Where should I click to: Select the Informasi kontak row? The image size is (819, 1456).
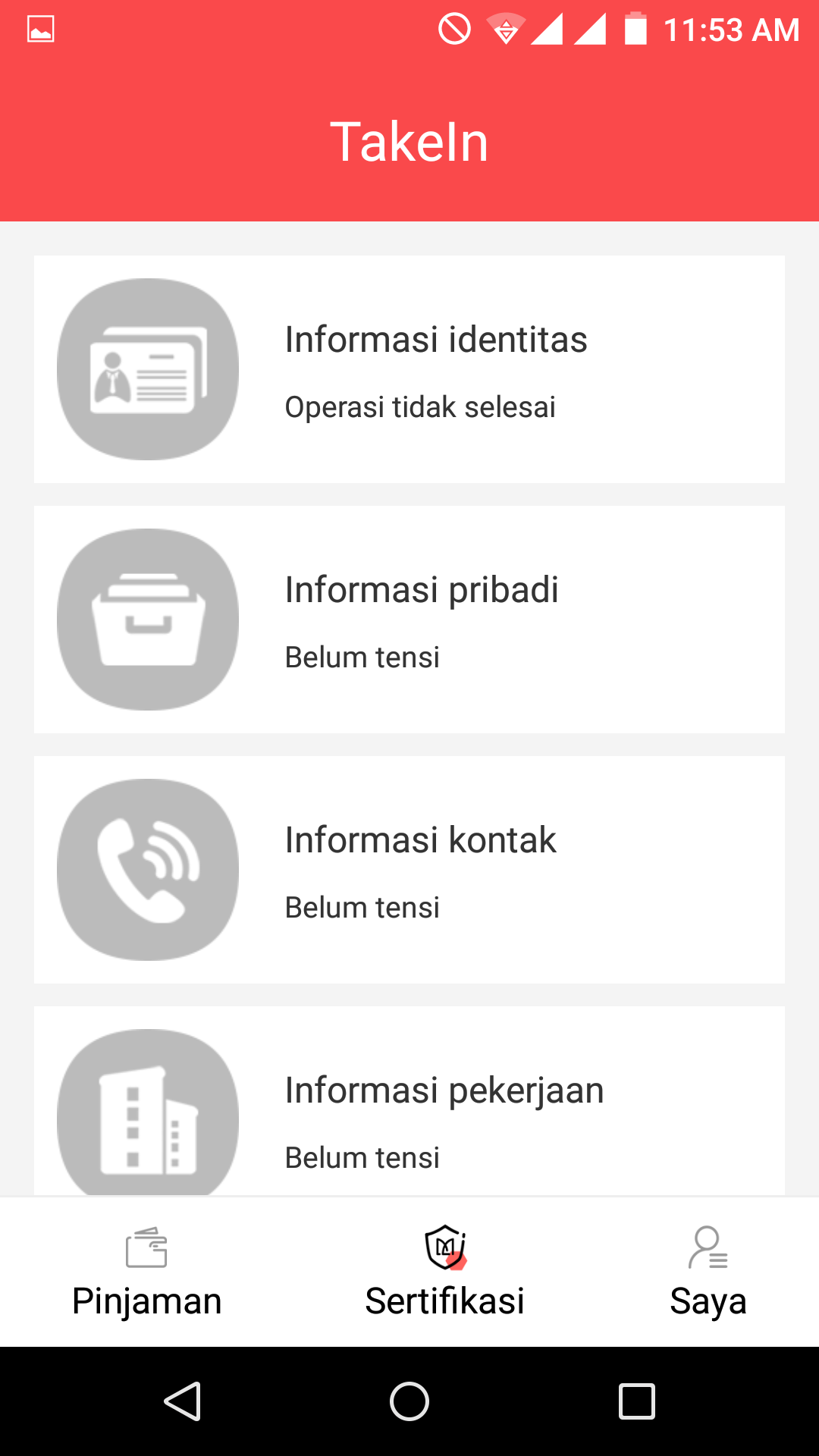(409, 870)
